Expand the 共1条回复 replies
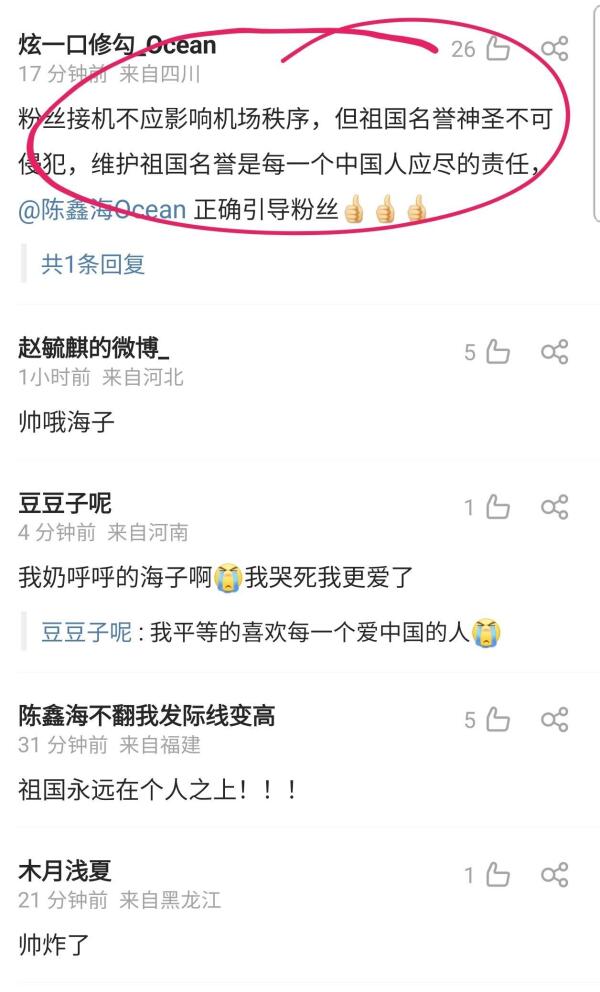 92,264
